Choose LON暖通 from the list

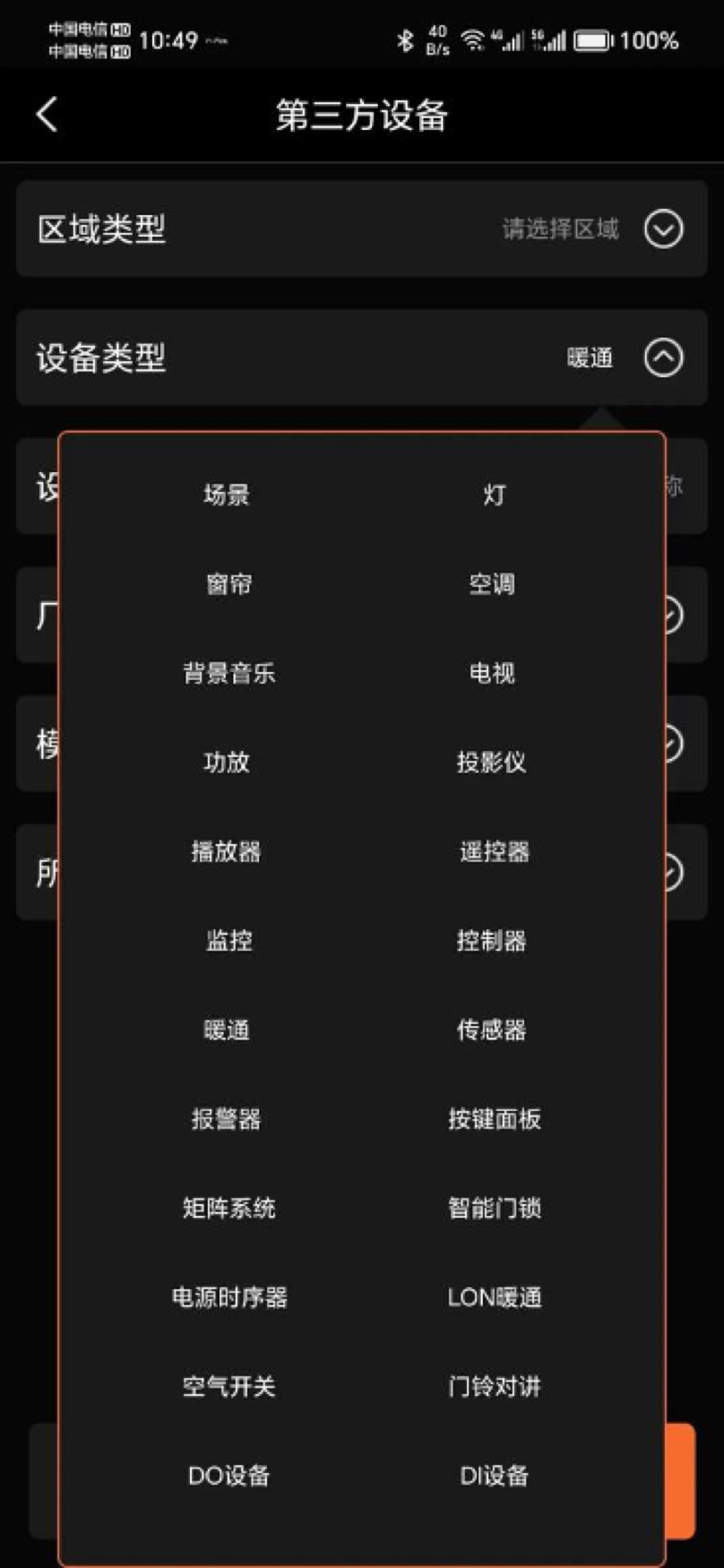pos(494,1297)
